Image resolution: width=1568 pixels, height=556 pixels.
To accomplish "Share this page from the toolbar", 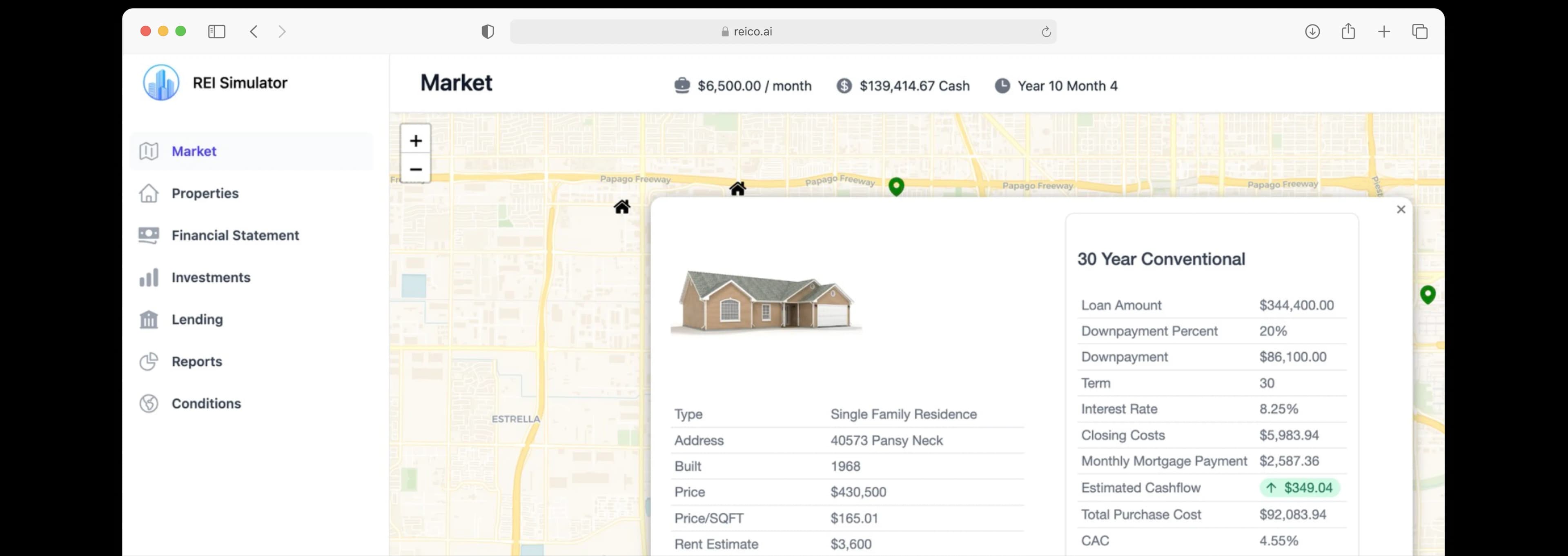I will (1348, 31).
